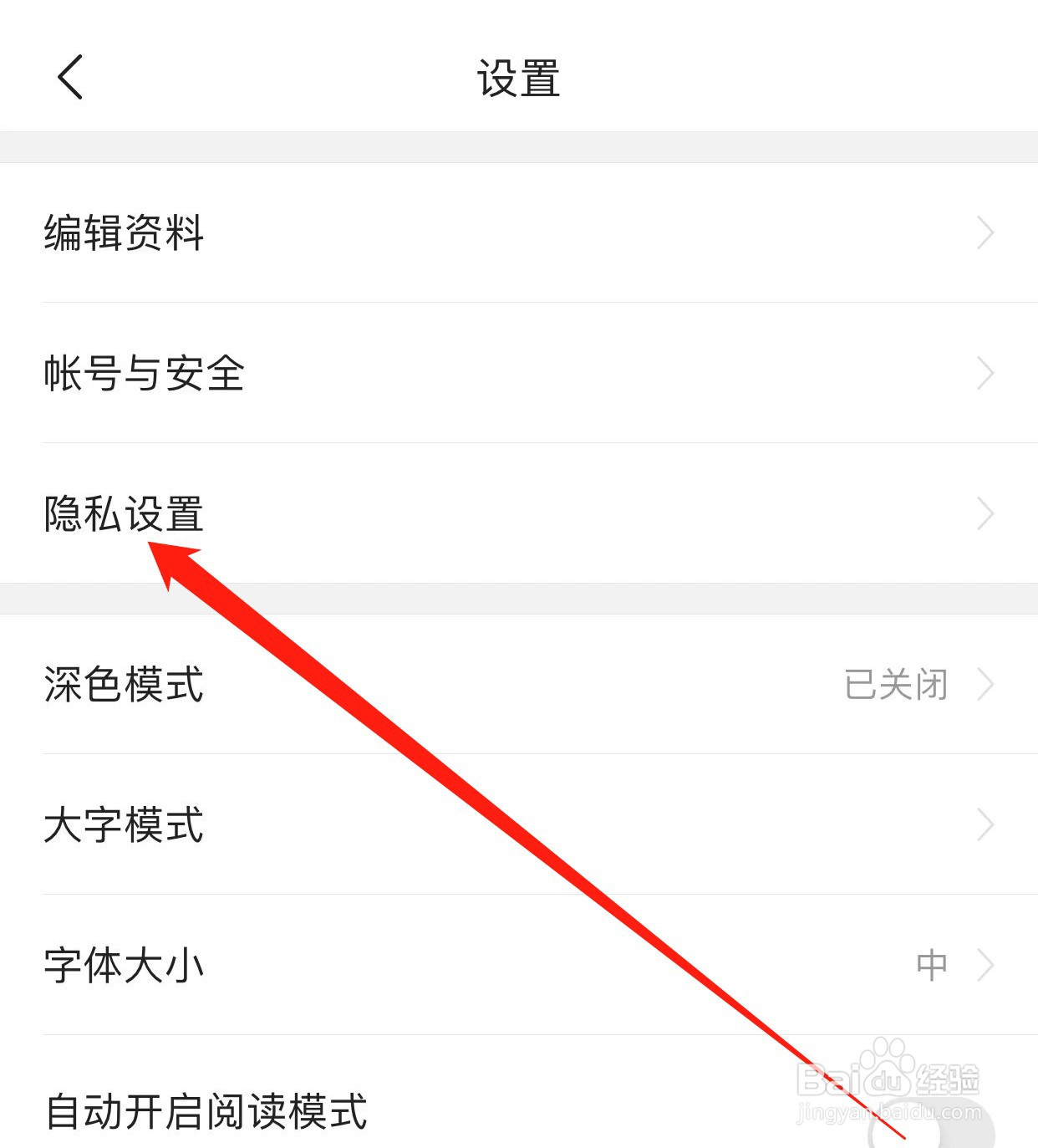Change font size from 中 setting
Viewport: 1038px width, 1148px height.
click(930, 966)
